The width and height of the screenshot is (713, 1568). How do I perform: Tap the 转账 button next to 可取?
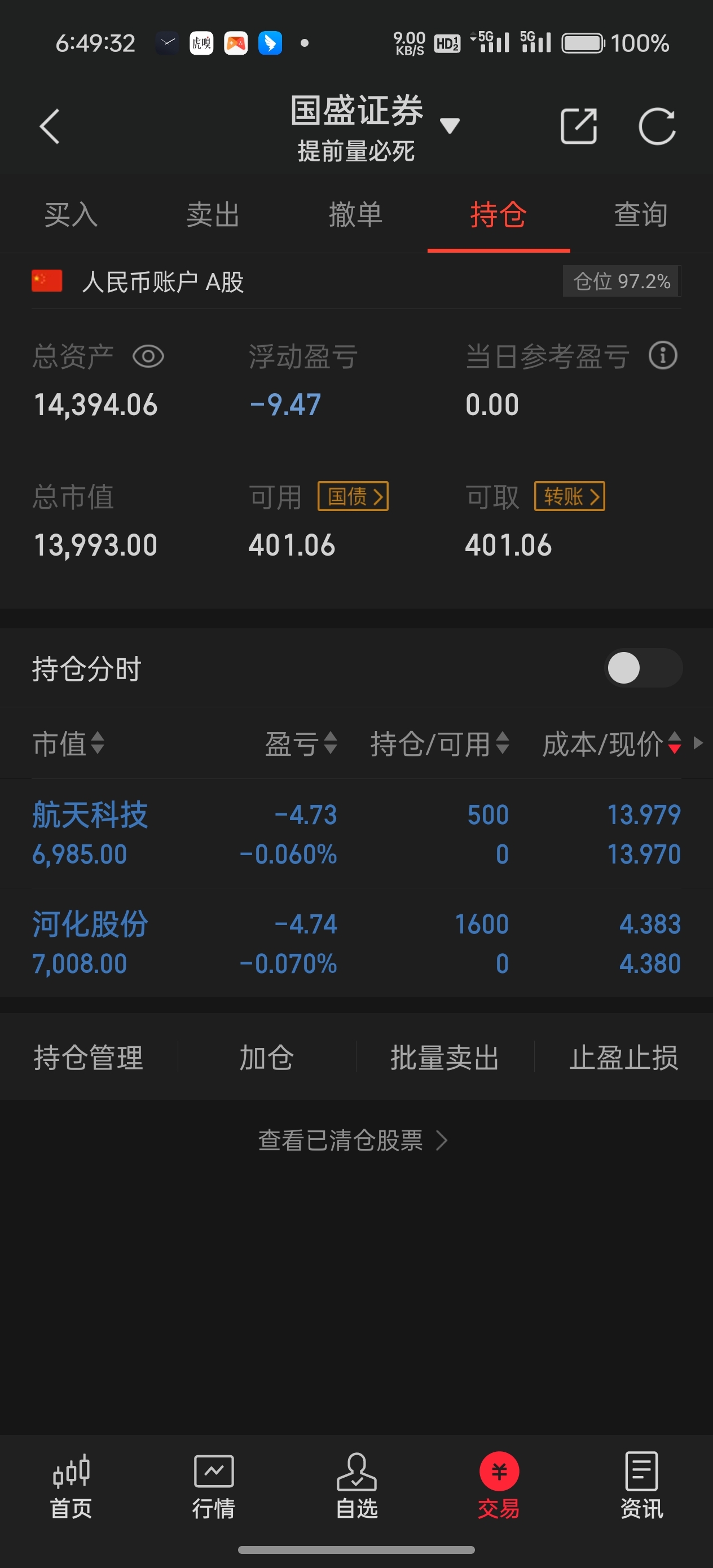[x=569, y=497]
